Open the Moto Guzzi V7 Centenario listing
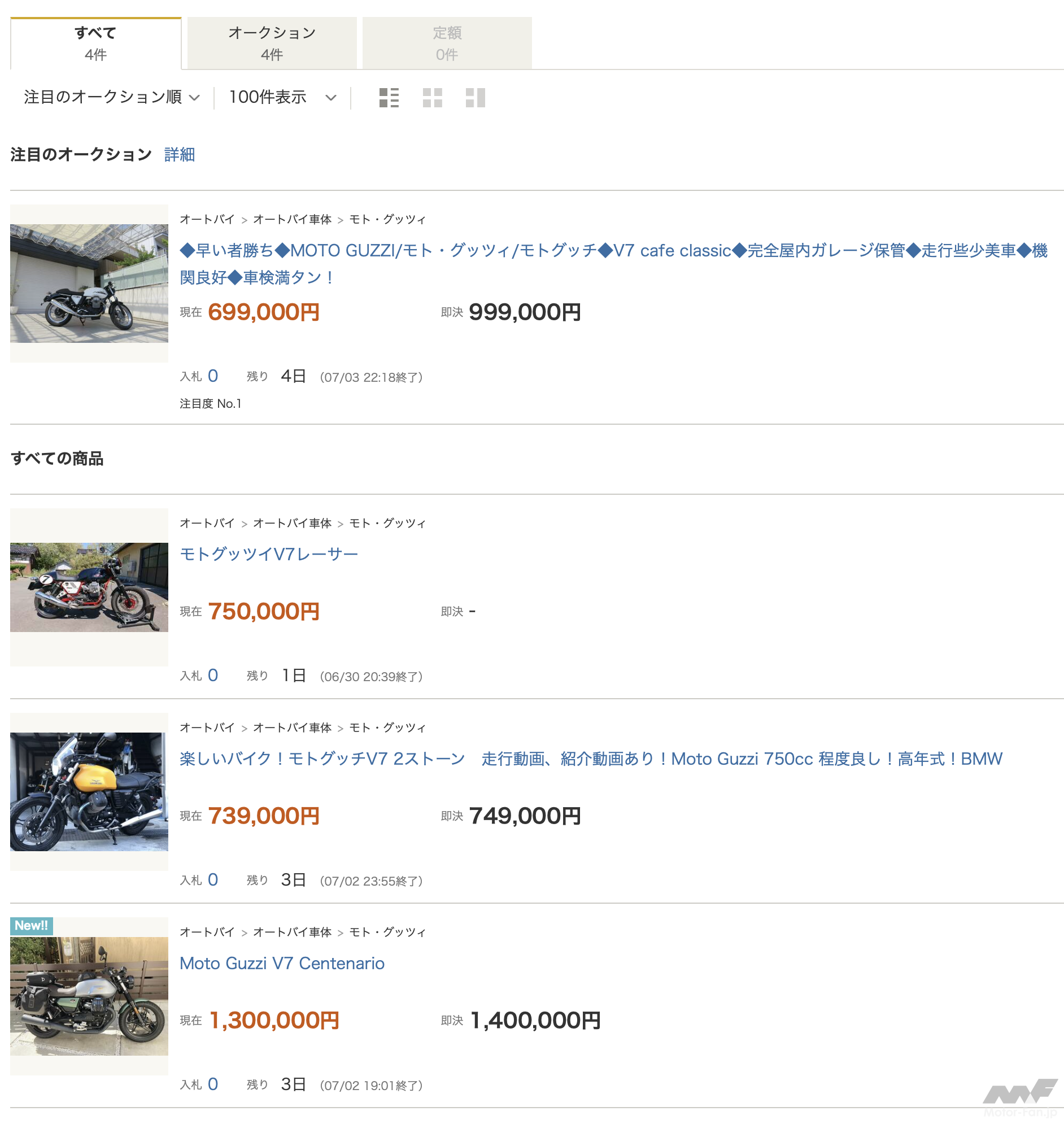The width and height of the screenshot is (1064, 1124). [x=282, y=963]
